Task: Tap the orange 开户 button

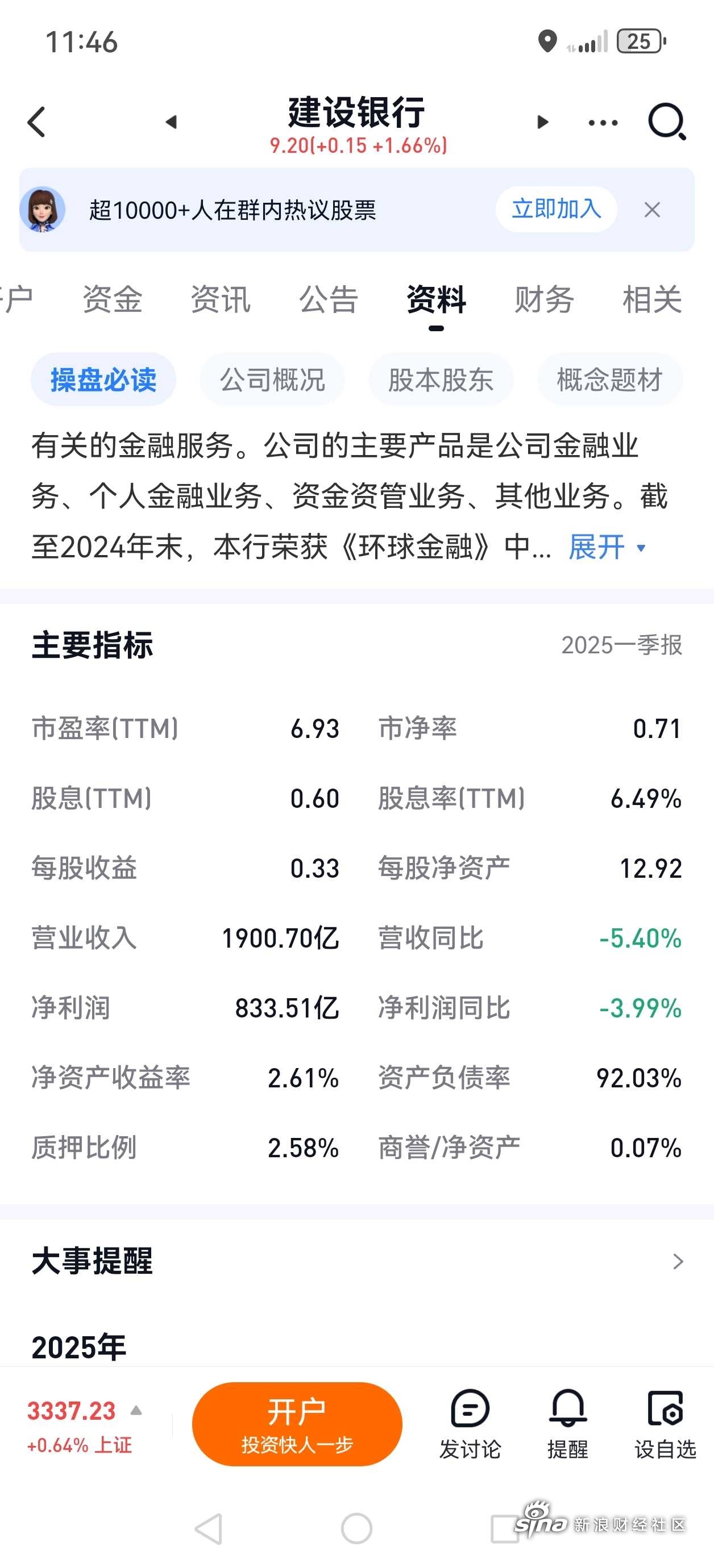Action: [297, 1424]
